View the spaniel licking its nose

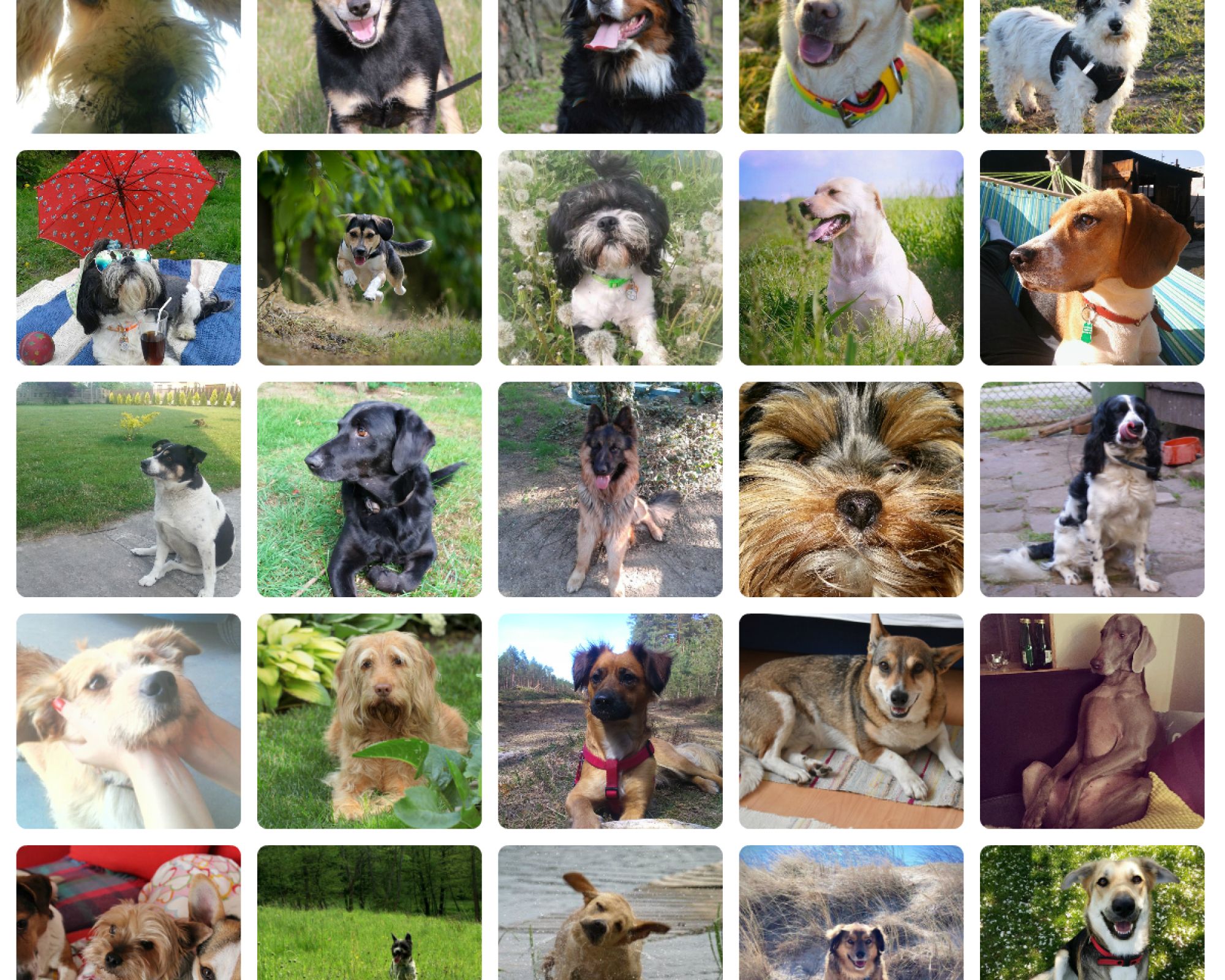pyautogui.click(x=1091, y=489)
